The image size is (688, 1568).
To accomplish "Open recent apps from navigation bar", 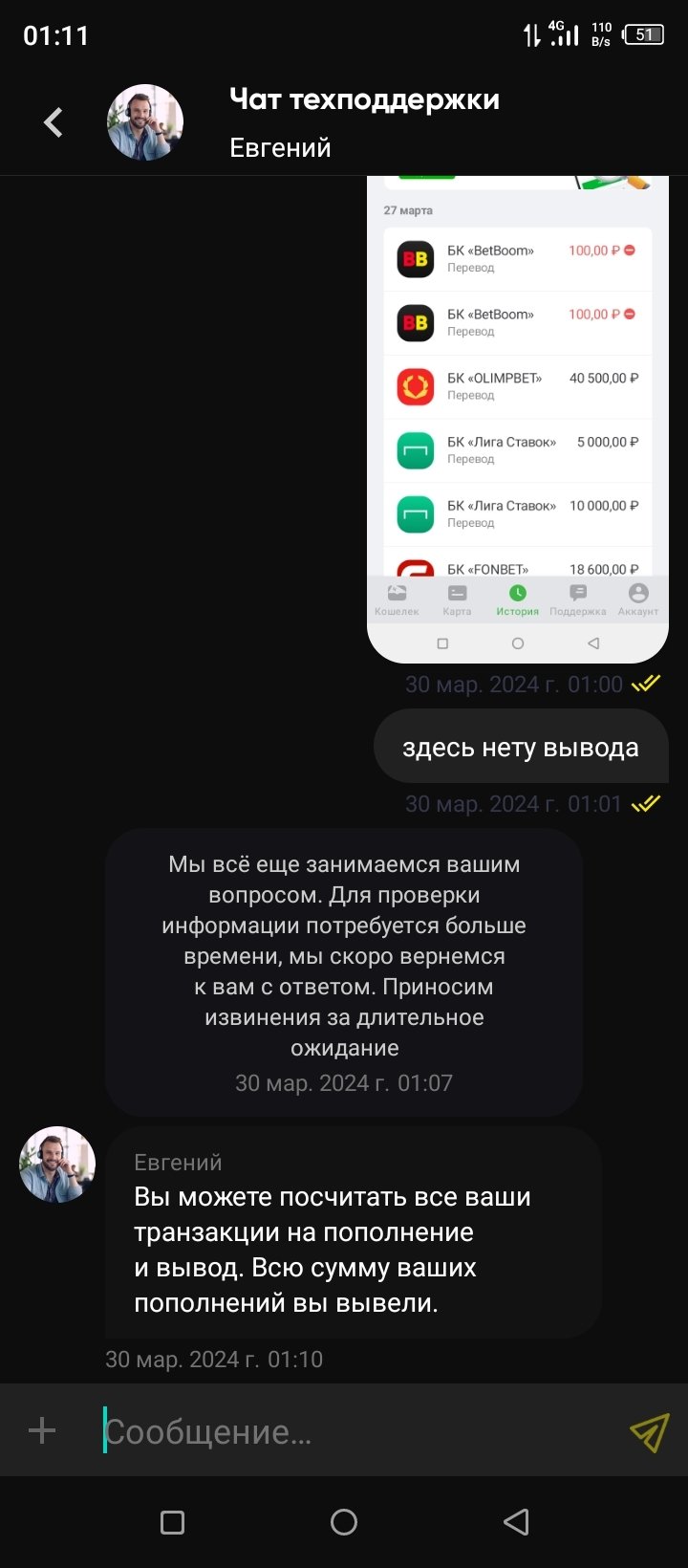I will [172, 1522].
